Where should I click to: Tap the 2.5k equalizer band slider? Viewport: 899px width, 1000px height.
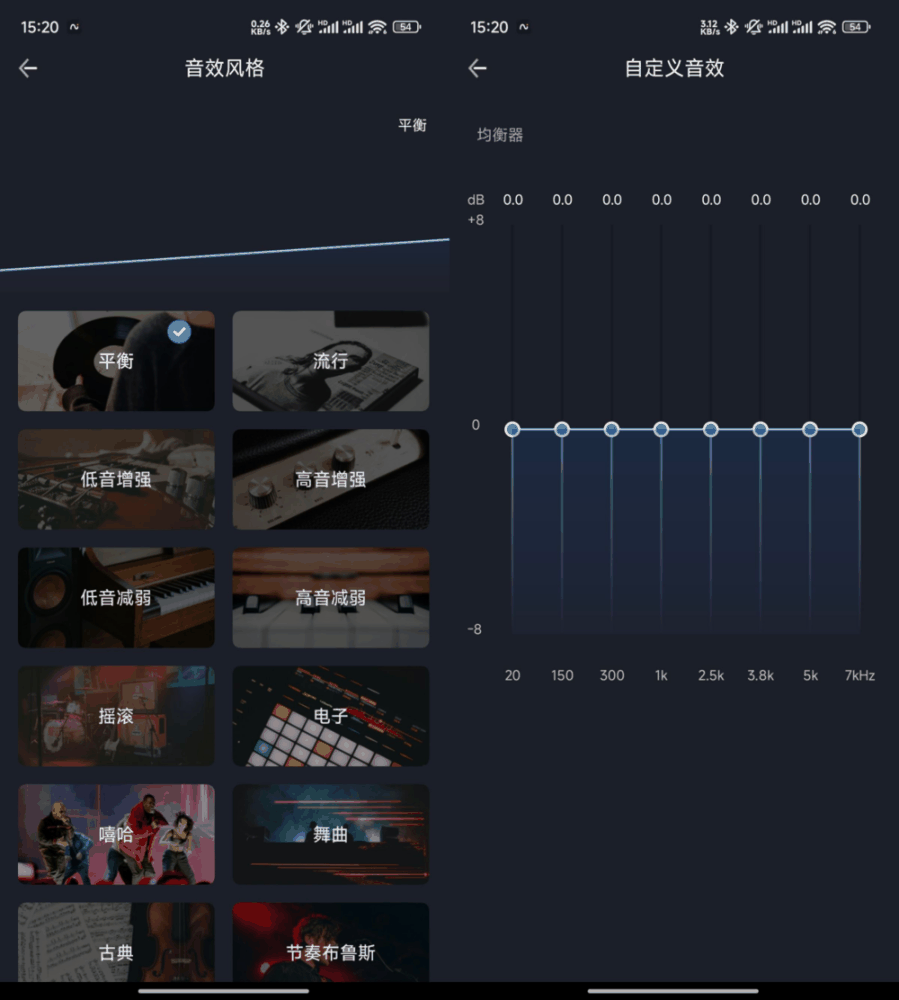click(x=711, y=429)
